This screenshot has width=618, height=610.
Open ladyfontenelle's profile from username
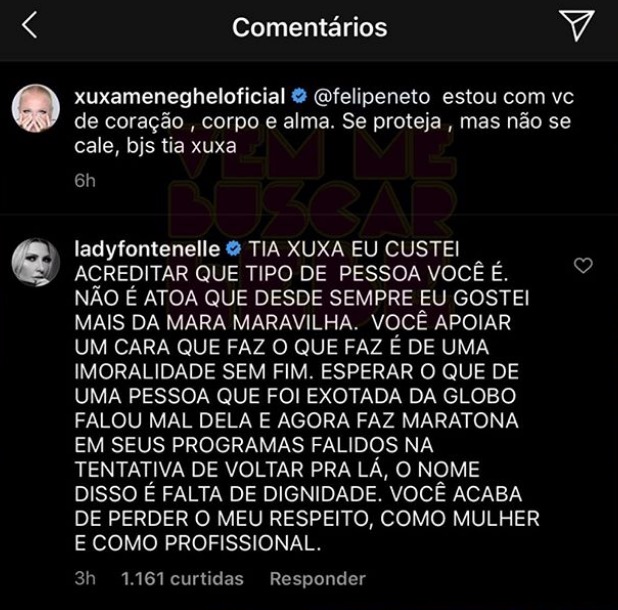(149, 248)
